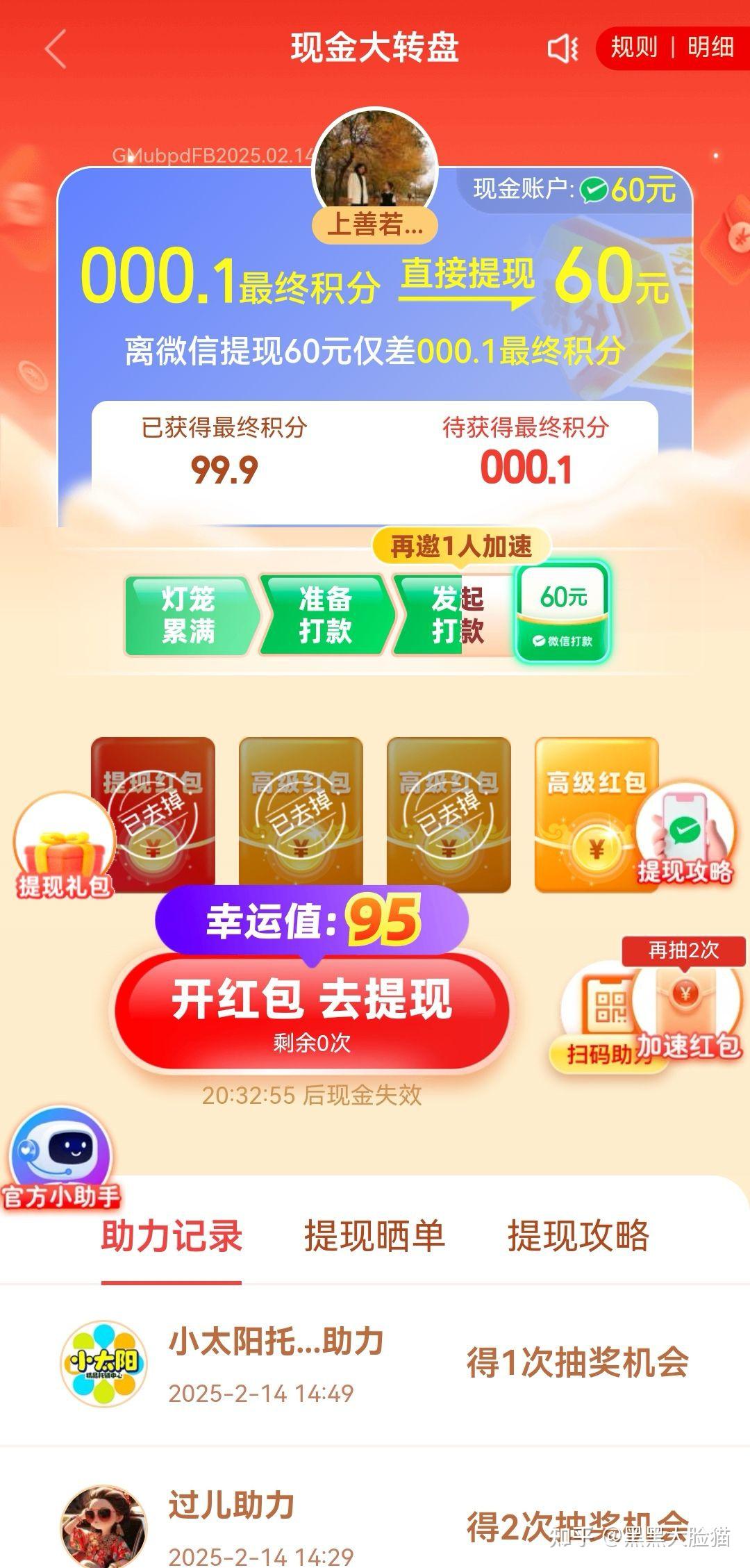Tap the 60元 微信打款 badge
The width and height of the screenshot is (750, 1568).
[562, 611]
